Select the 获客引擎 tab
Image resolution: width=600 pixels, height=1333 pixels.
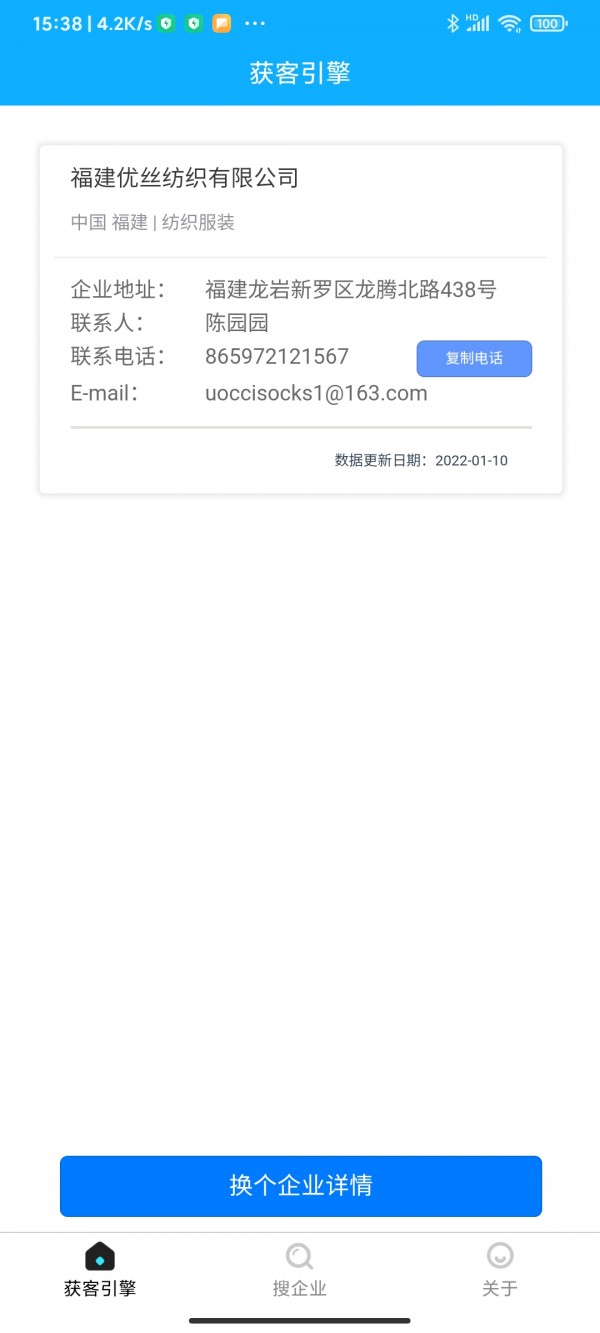[x=100, y=1270]
